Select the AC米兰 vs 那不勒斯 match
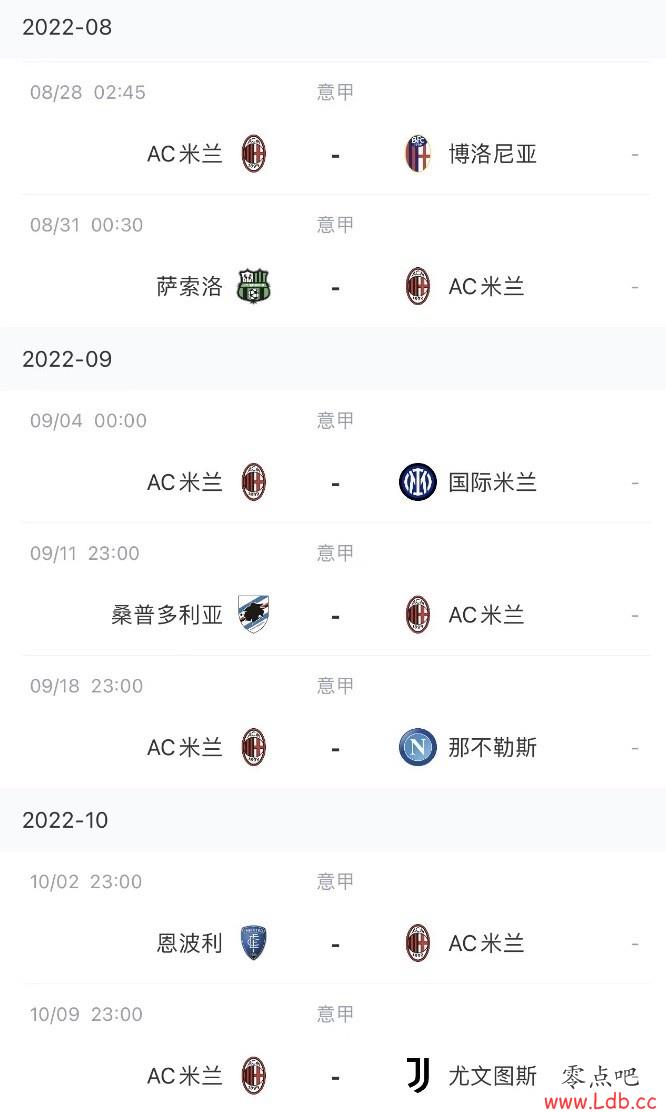 pyautogui.click(x=333, y=721)
